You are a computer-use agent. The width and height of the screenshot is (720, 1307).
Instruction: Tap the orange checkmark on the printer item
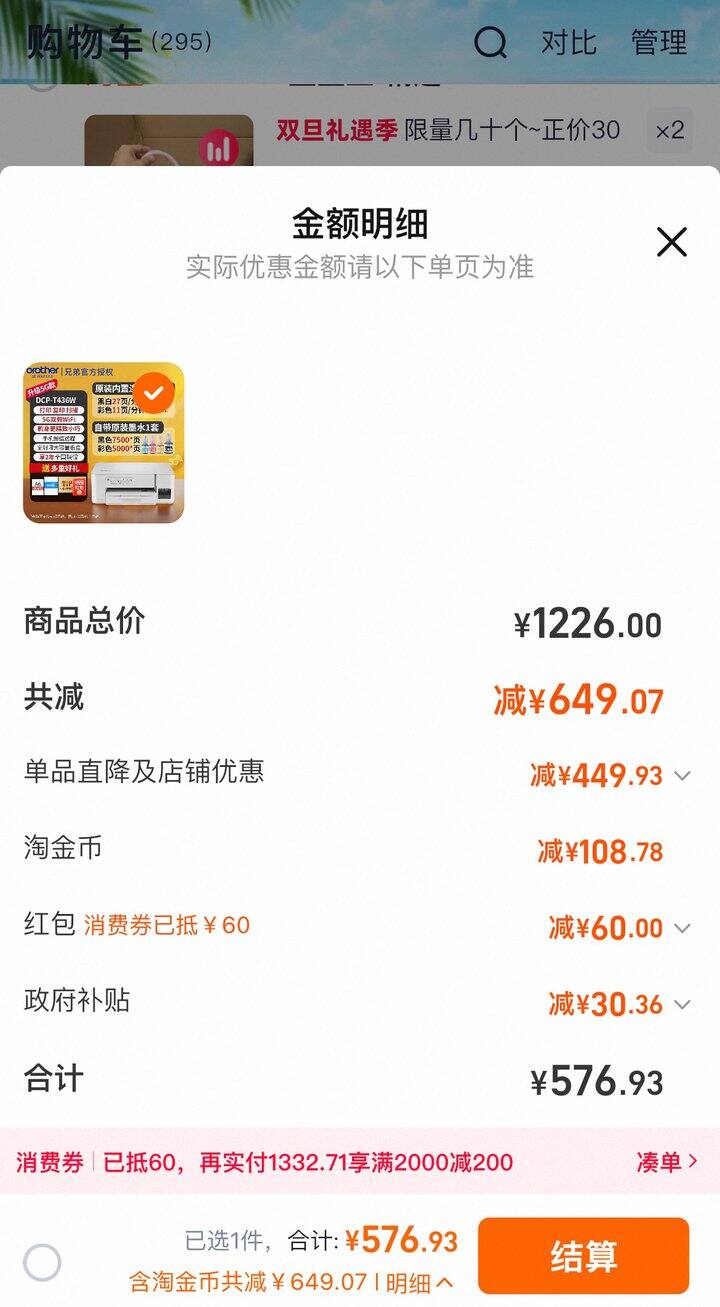(x=154, y=392)
